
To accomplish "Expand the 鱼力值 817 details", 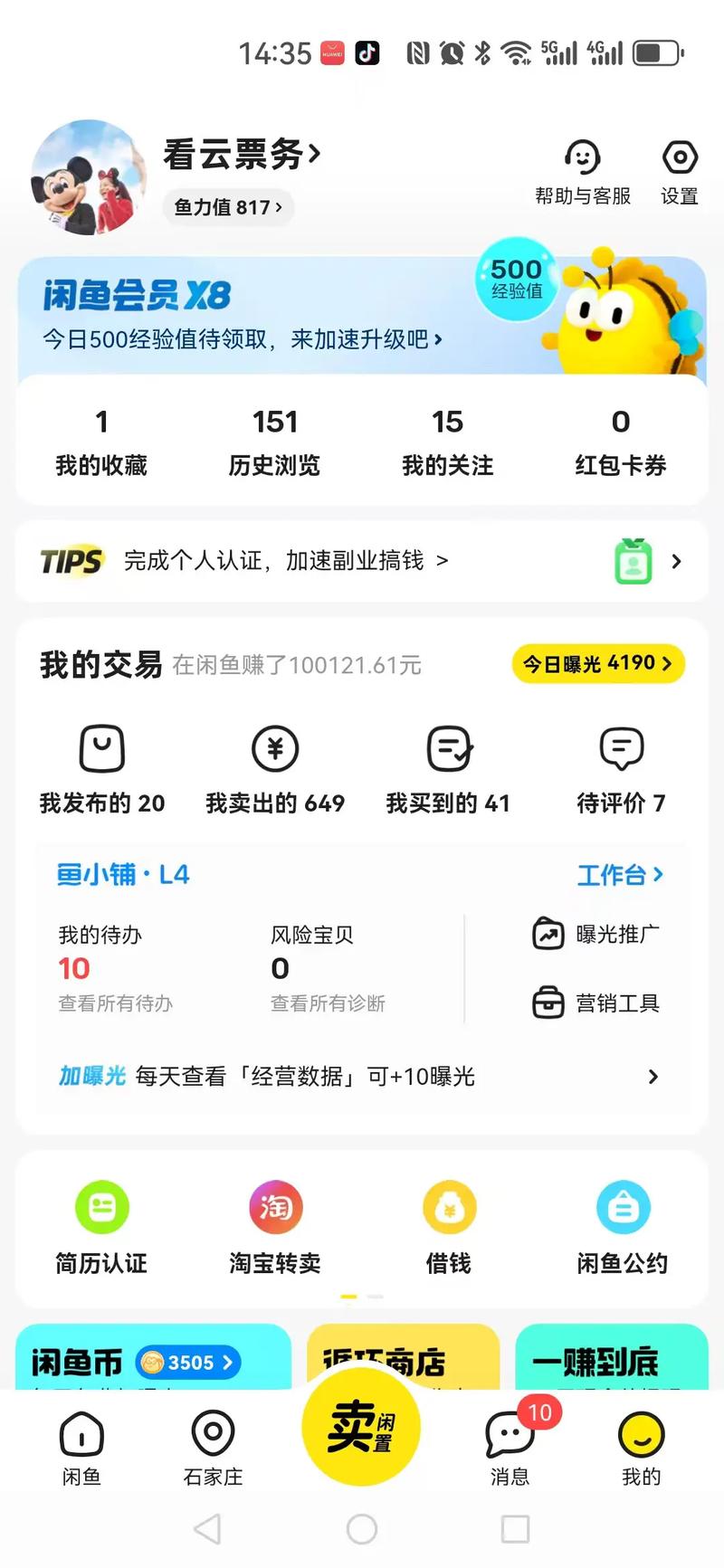I will [x=227, y=208].
